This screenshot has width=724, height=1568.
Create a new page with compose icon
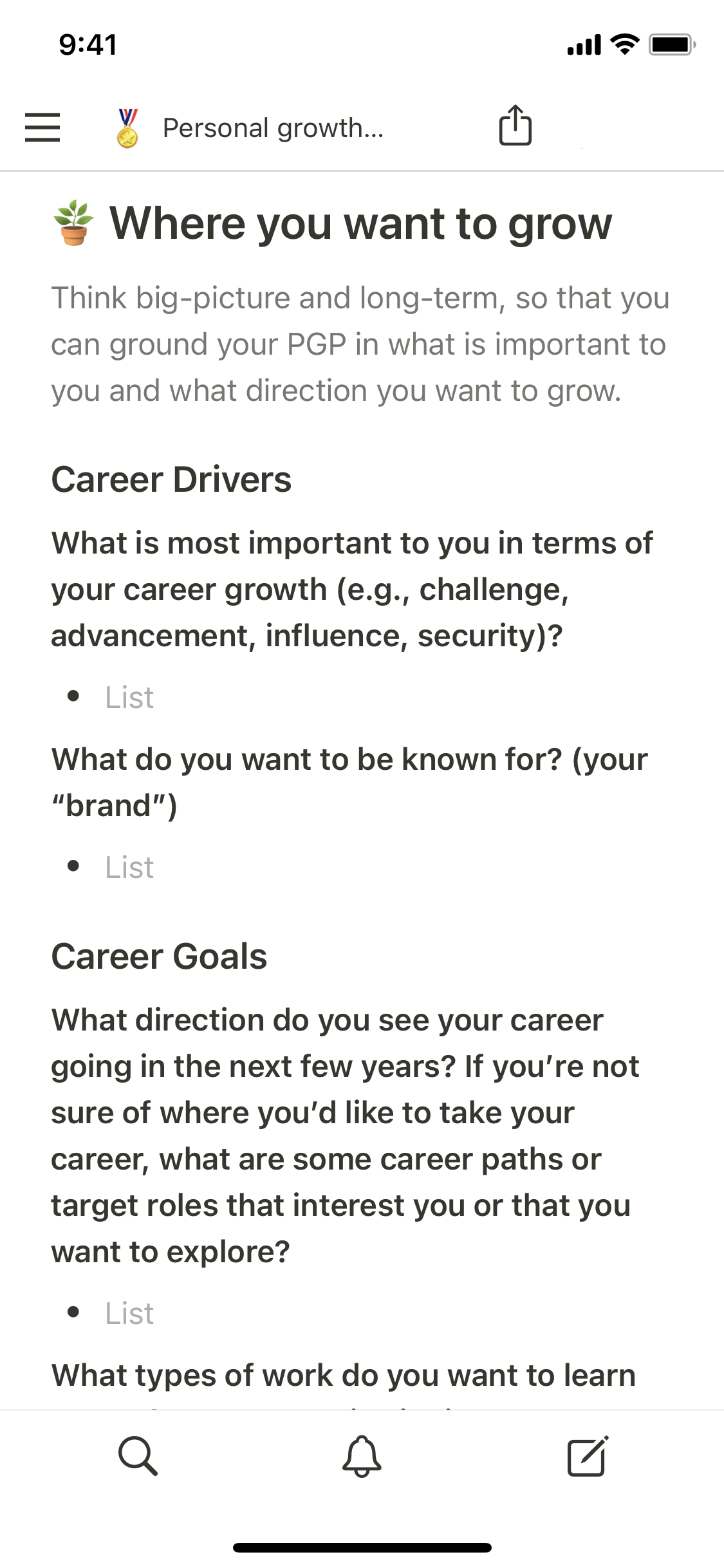click(587, 1455)
